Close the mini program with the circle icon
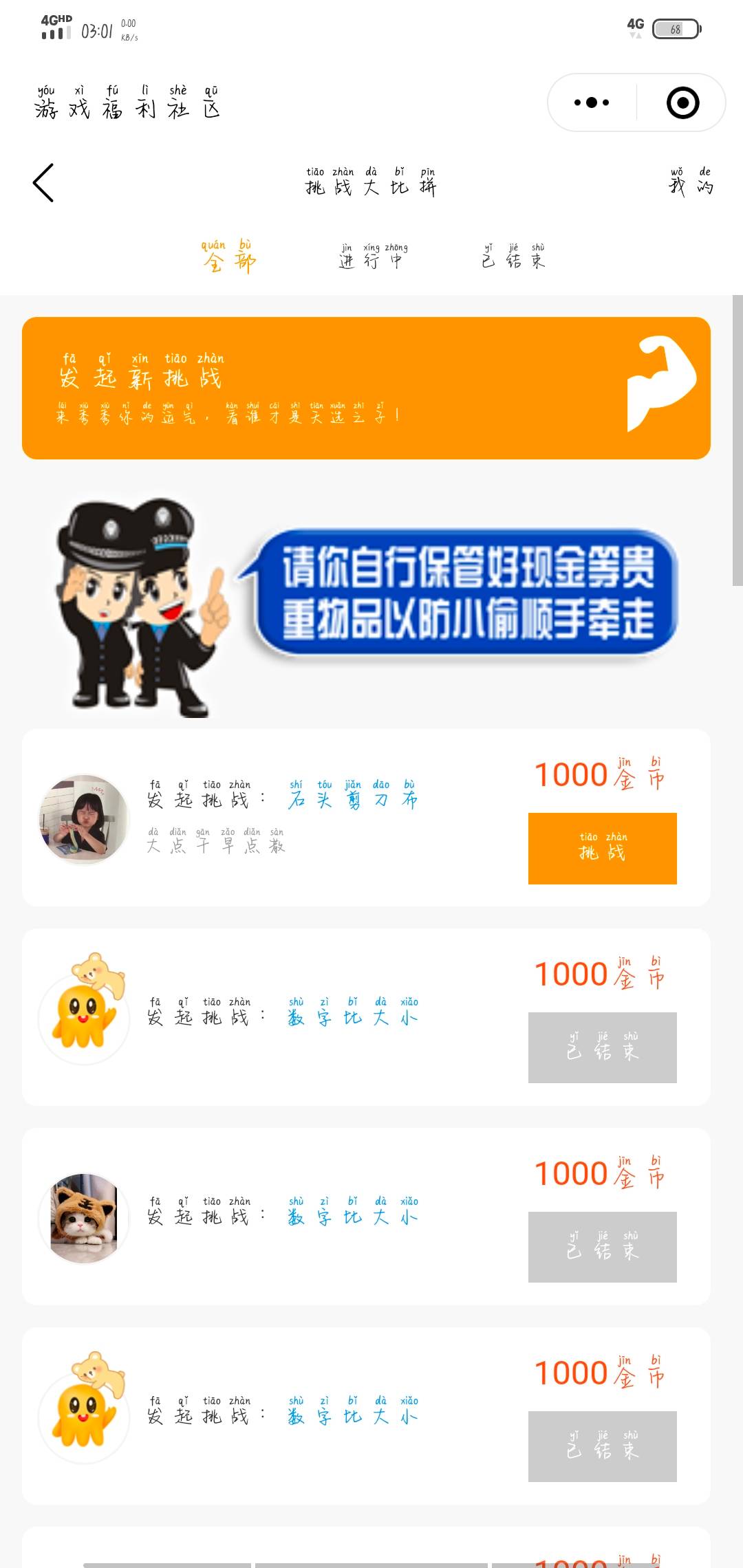The height and width of the screenshot is (1568, 743). click(682, 103)
